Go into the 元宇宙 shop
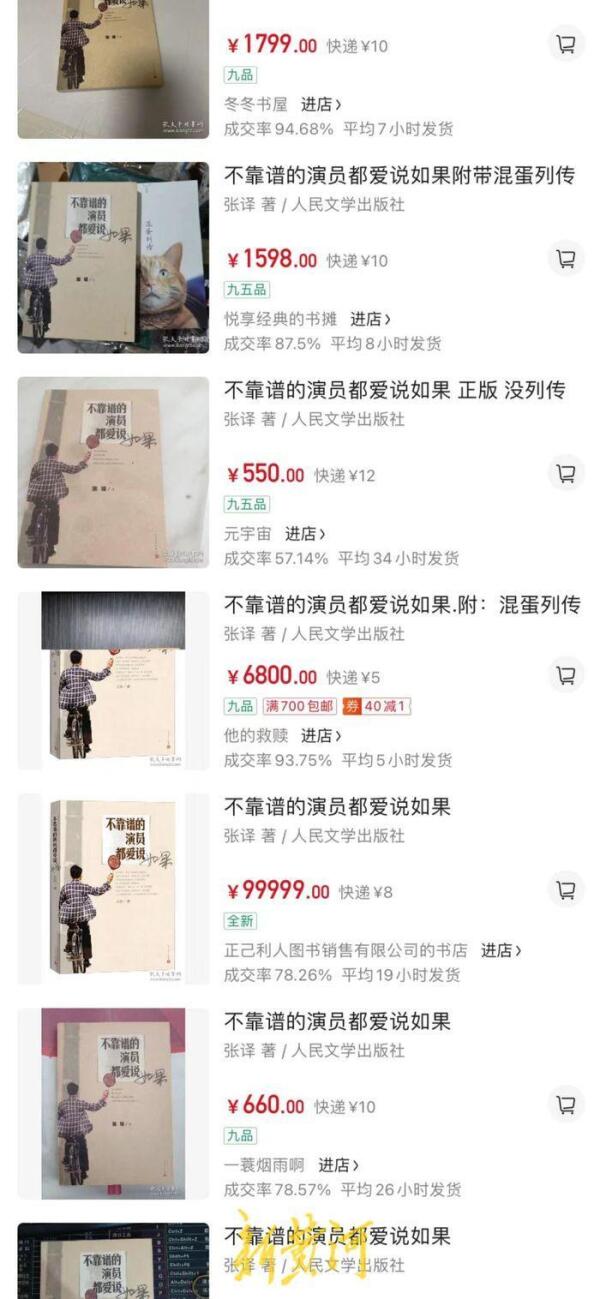This screenshot has height=1299, width=600. click(305, 534)
